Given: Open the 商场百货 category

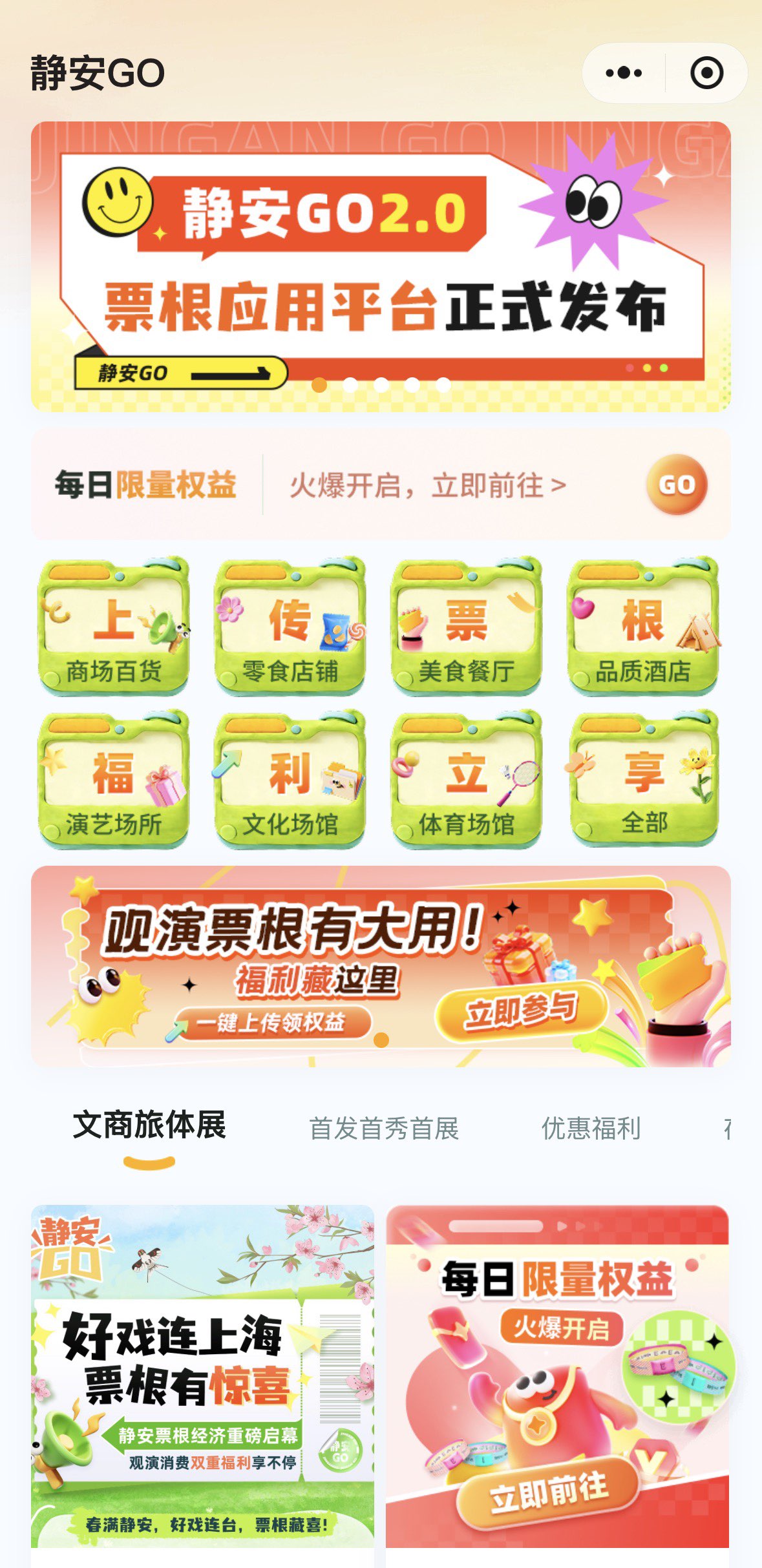Looking at the screenshot, I should [x=114, y=625].
